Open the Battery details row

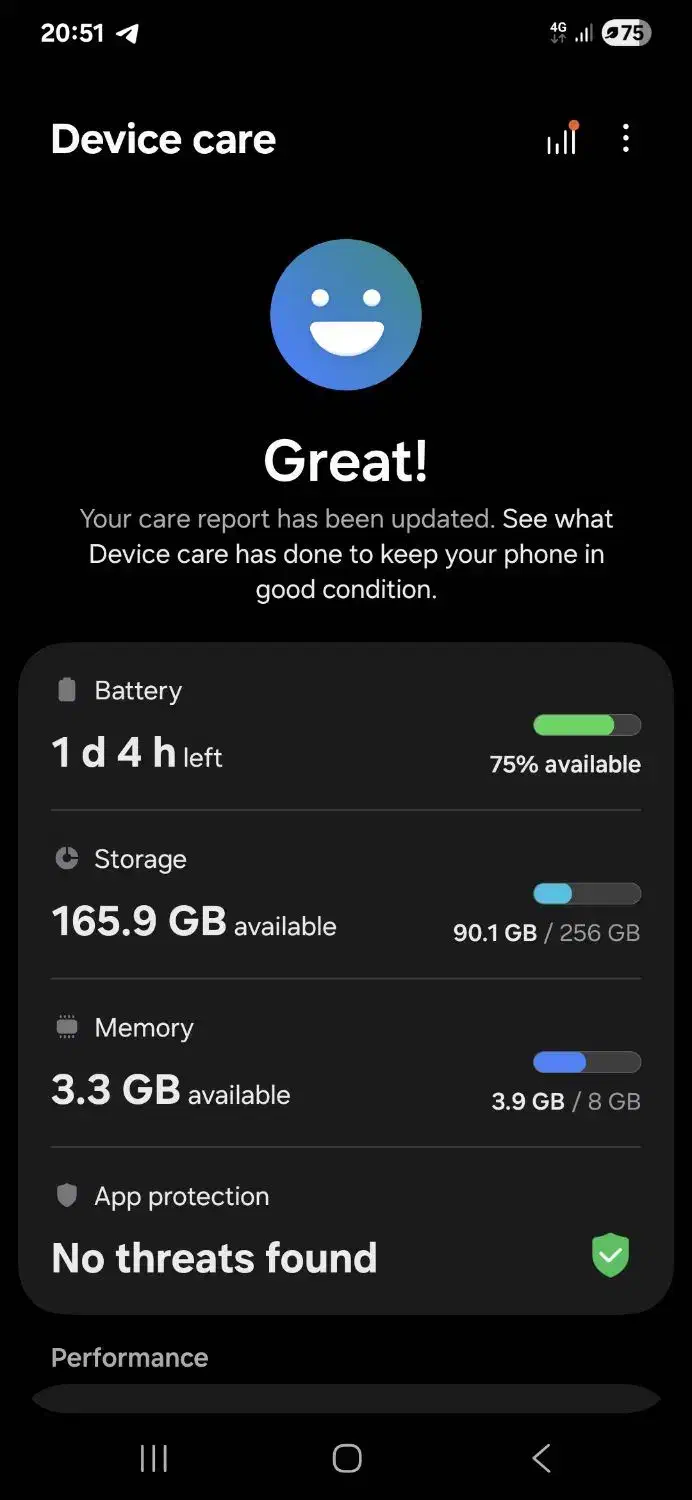[x=346, y=728]
